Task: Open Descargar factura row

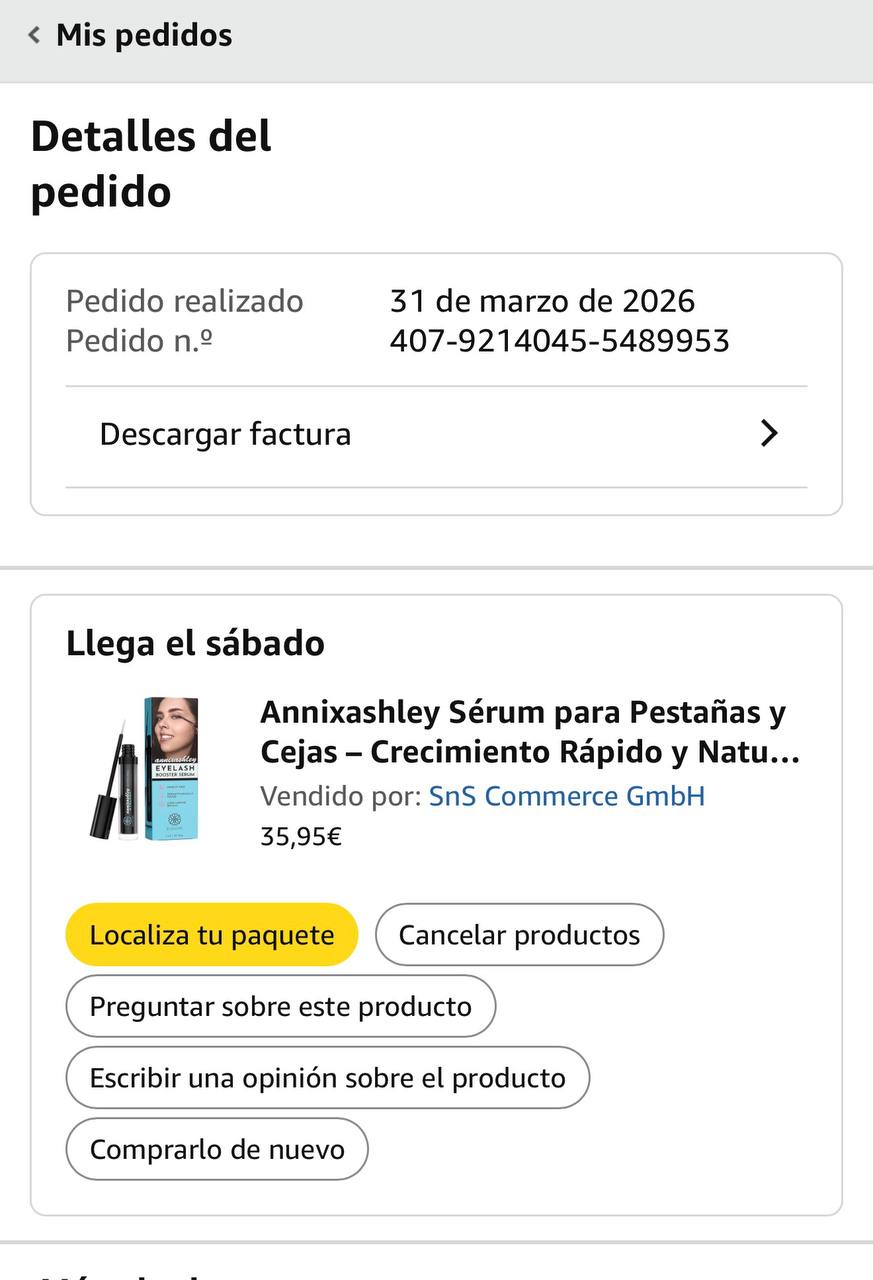Action: point(436,435)
